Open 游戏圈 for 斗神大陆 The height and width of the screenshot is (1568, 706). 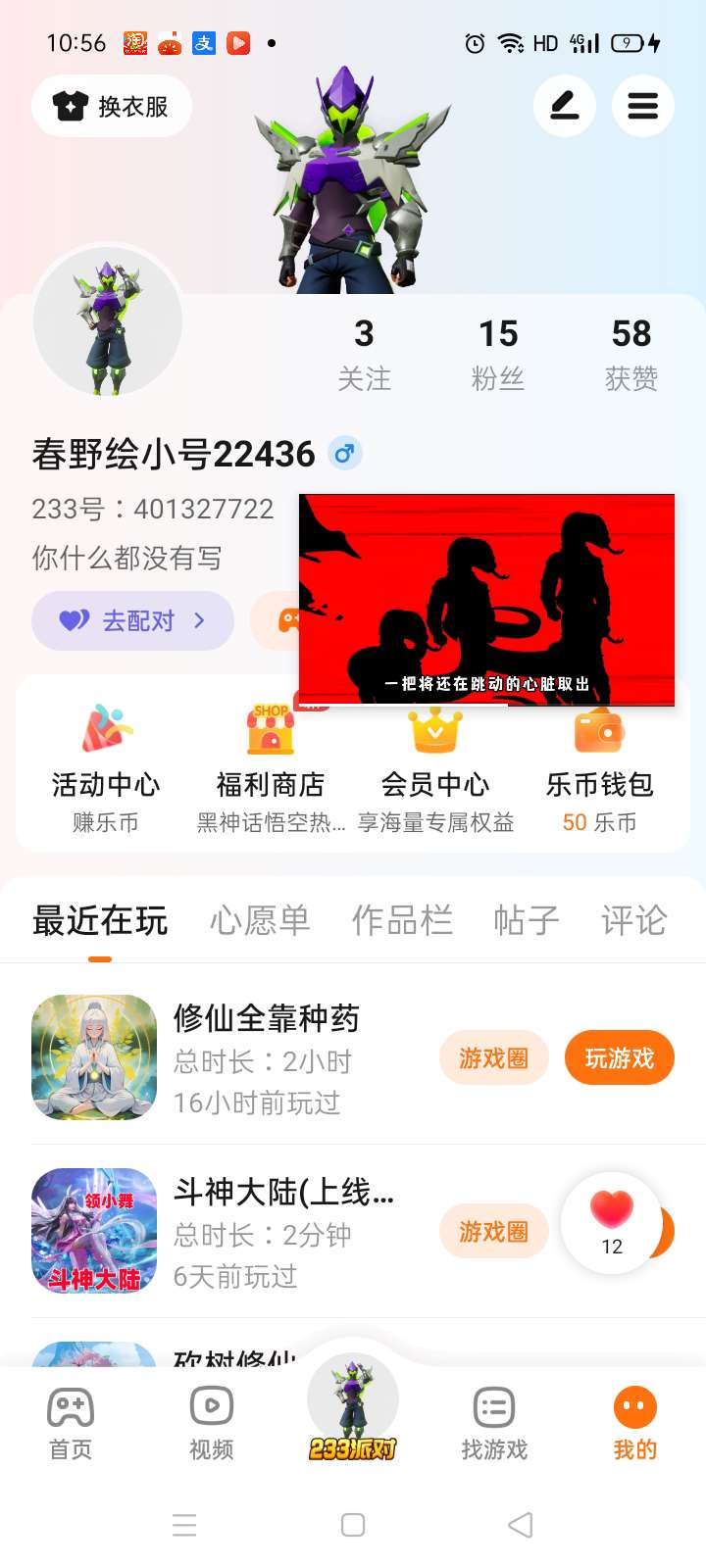pos(493,1232)
